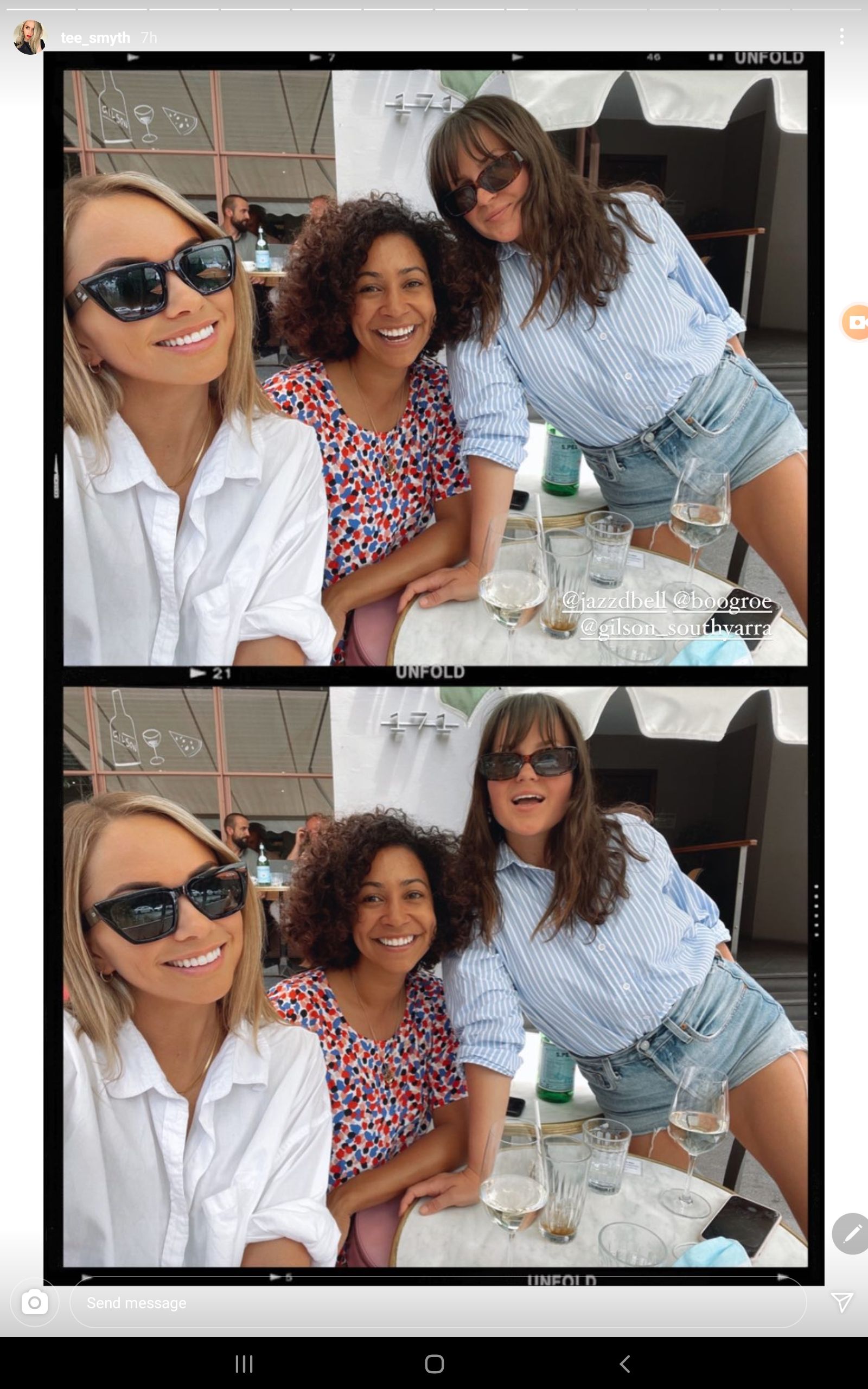Tap the Send message field
This screenshot has width=868, height=1389.
click(436, 1303)
